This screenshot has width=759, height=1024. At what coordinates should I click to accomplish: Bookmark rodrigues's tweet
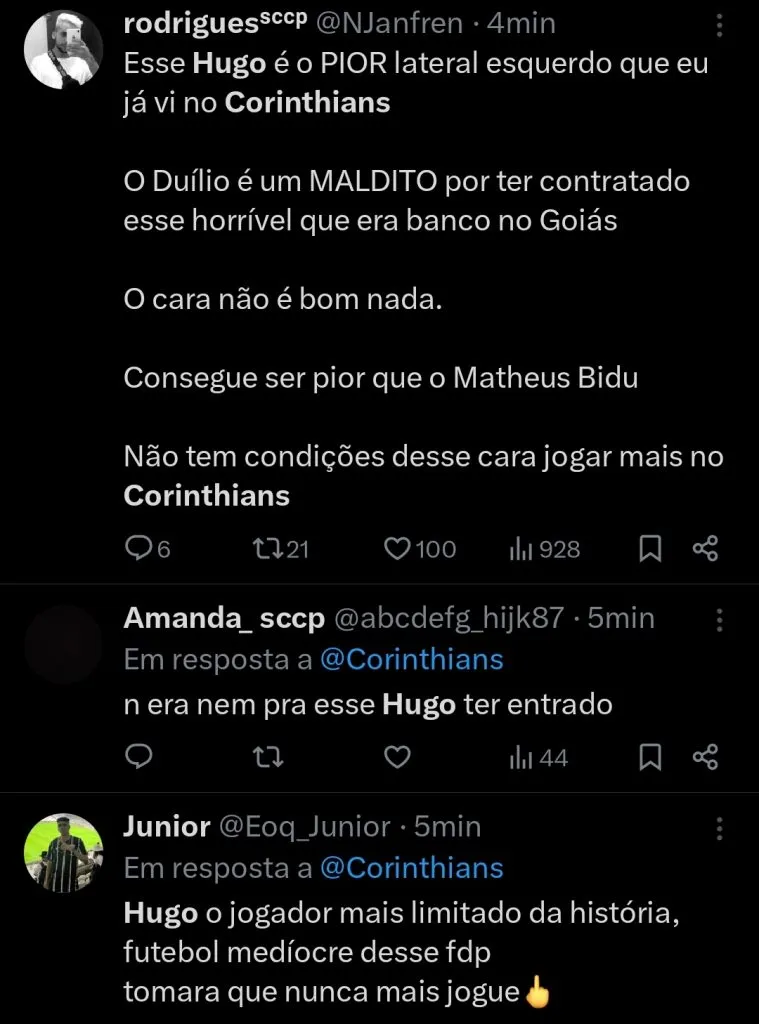coord(649,548)
